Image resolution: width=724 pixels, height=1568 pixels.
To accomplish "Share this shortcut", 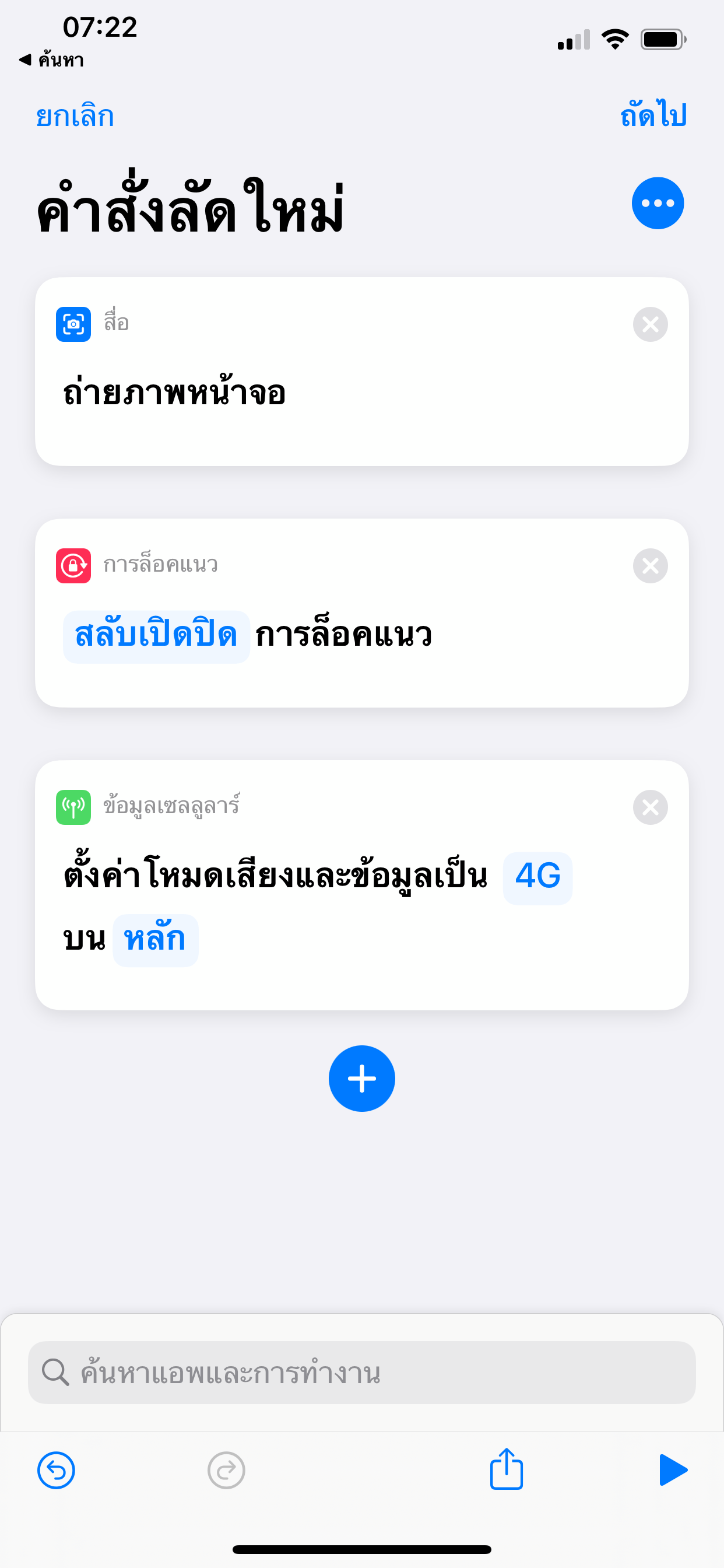I will [506, 1469].
